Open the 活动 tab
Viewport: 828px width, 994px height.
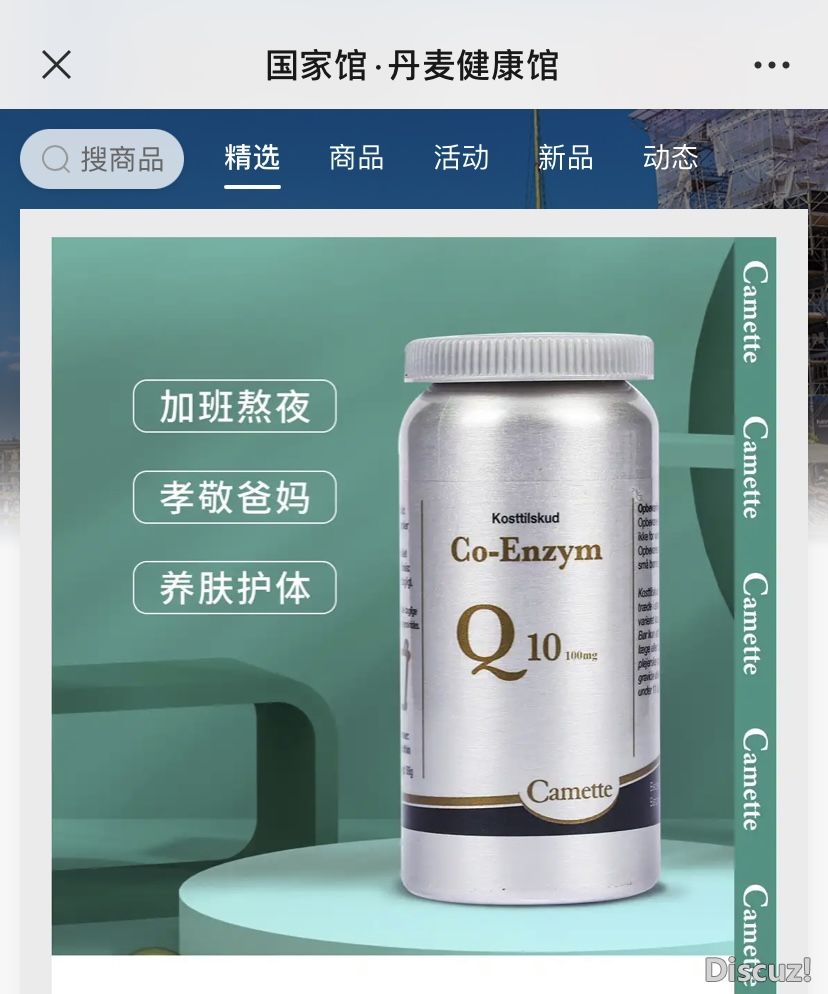461,158
